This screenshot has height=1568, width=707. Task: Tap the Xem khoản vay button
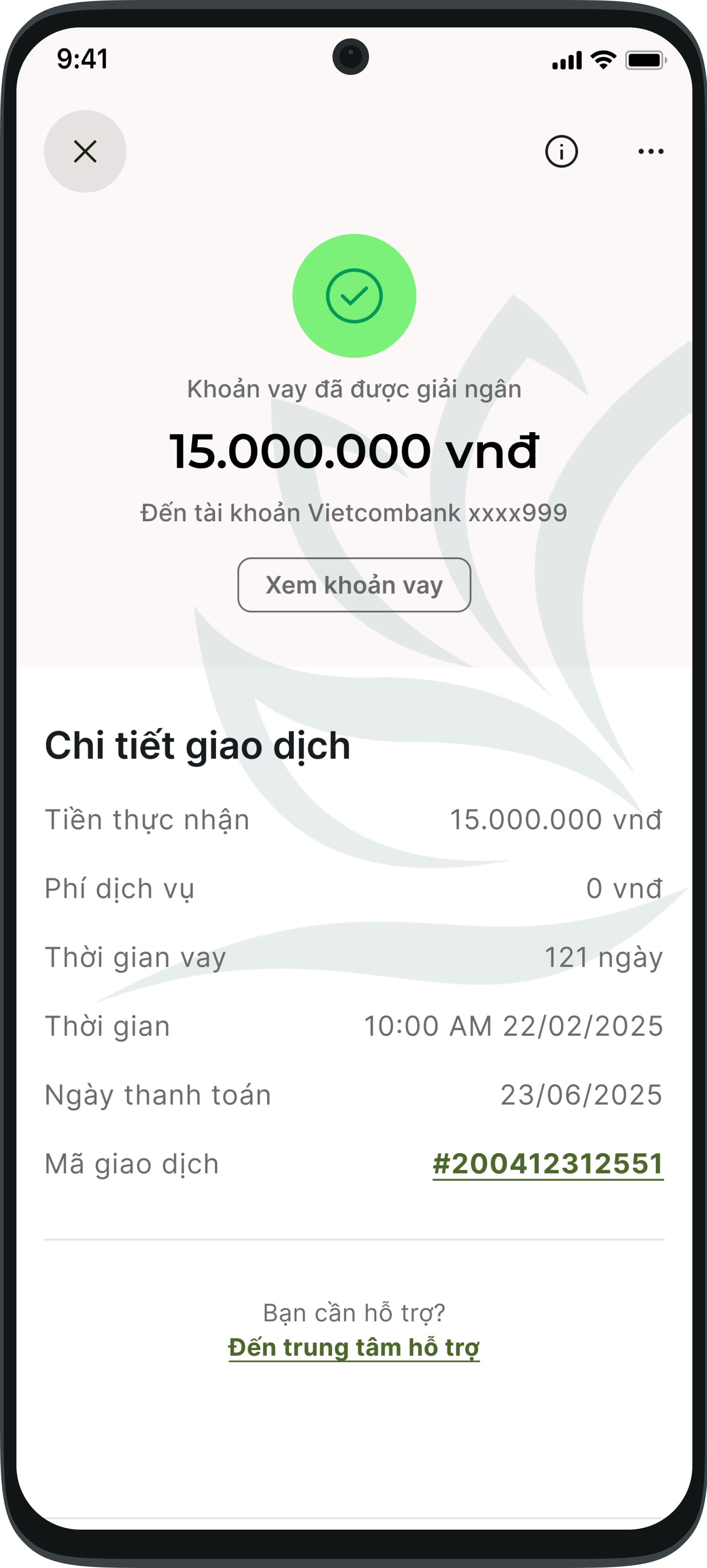click(354, 585)
